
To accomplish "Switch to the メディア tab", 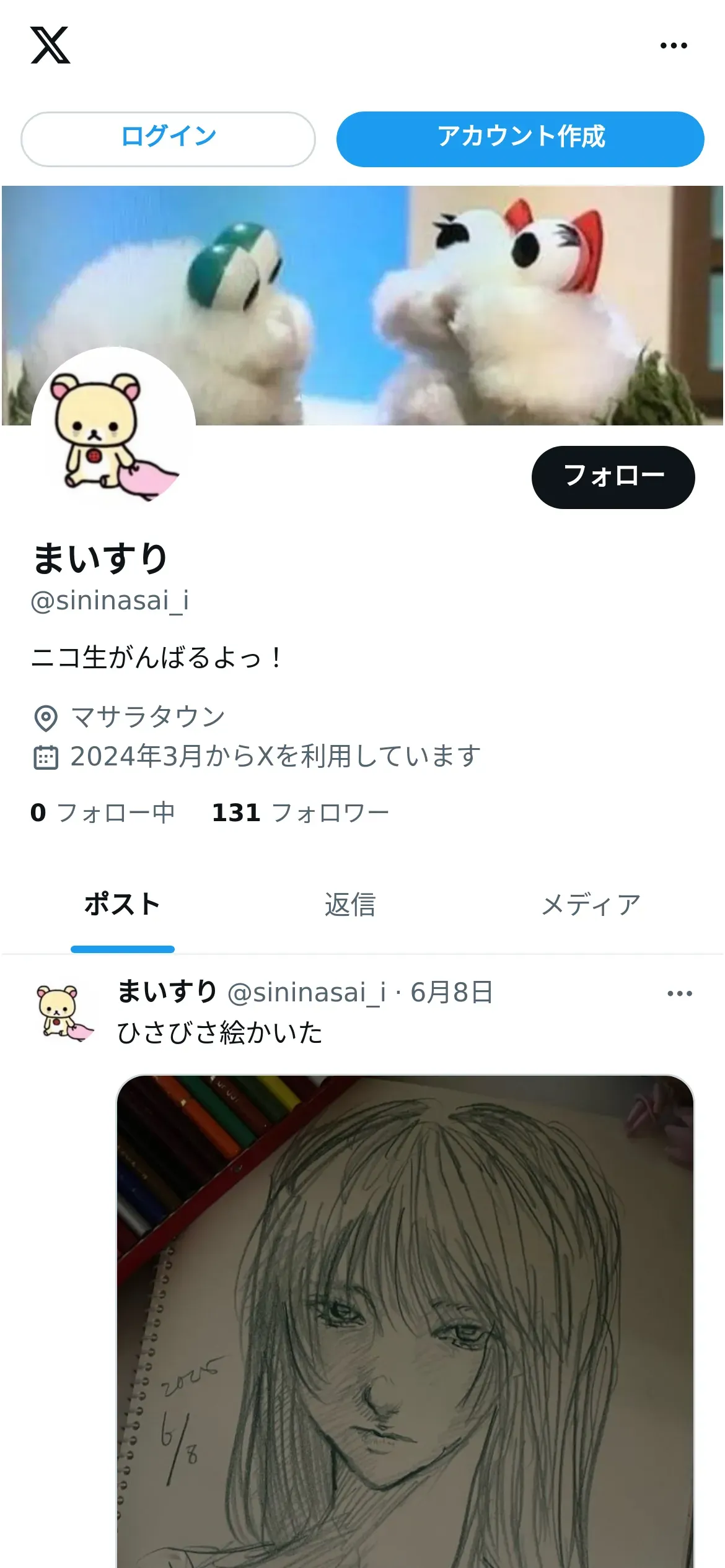I will click(591, 905).
